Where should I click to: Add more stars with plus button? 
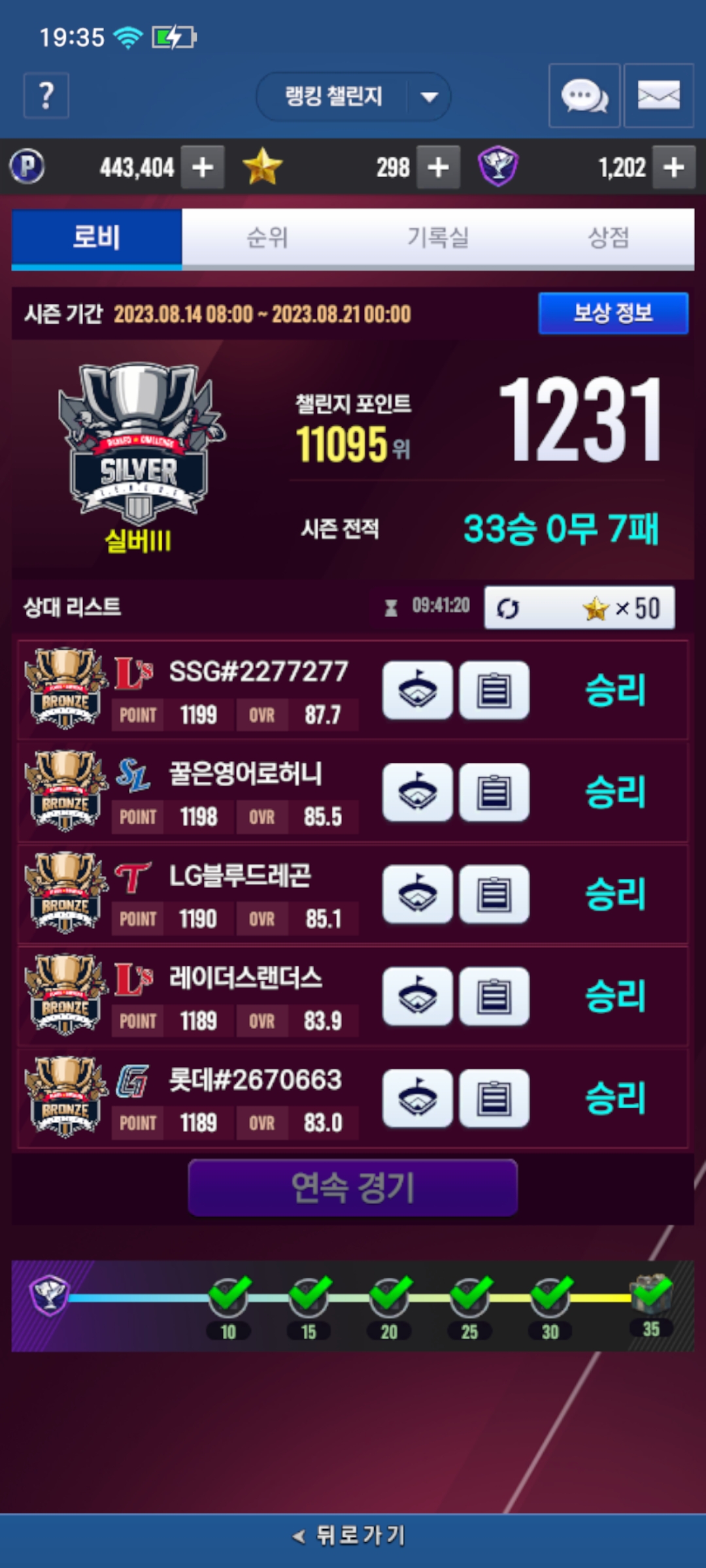pyautogui.click(x=438, y=167)
